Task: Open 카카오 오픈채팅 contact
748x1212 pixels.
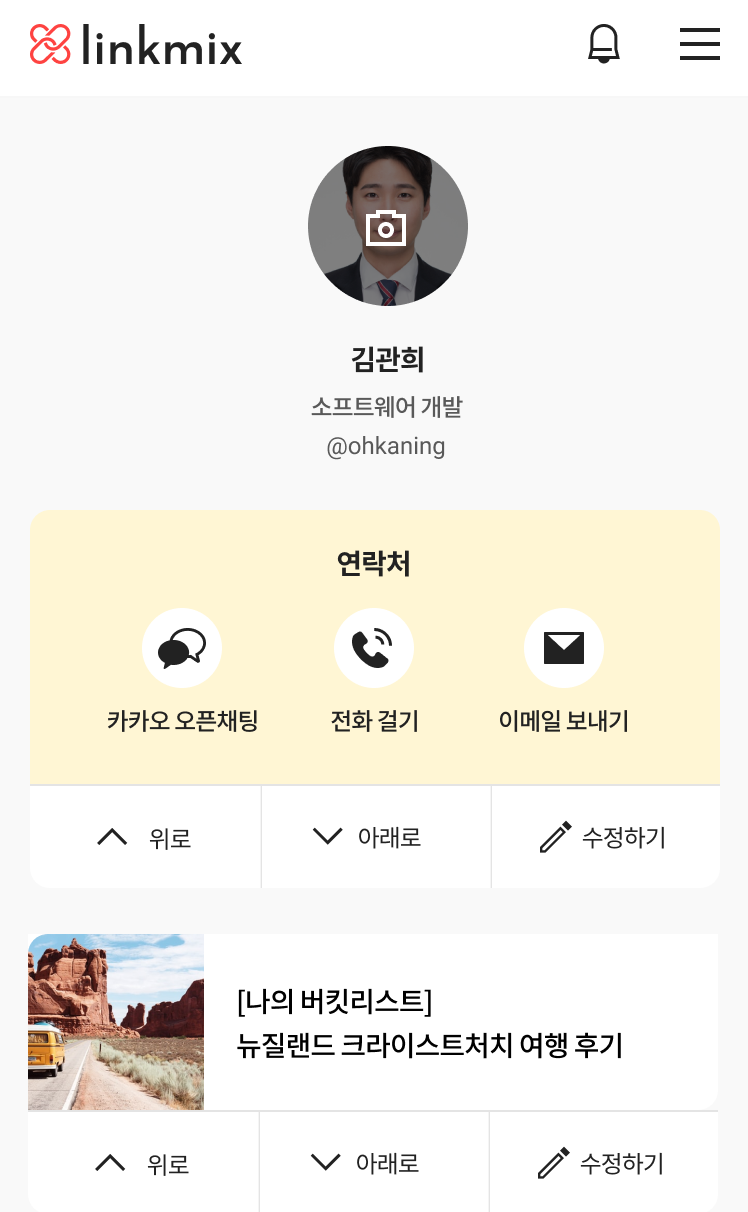Action: (182, 648)
